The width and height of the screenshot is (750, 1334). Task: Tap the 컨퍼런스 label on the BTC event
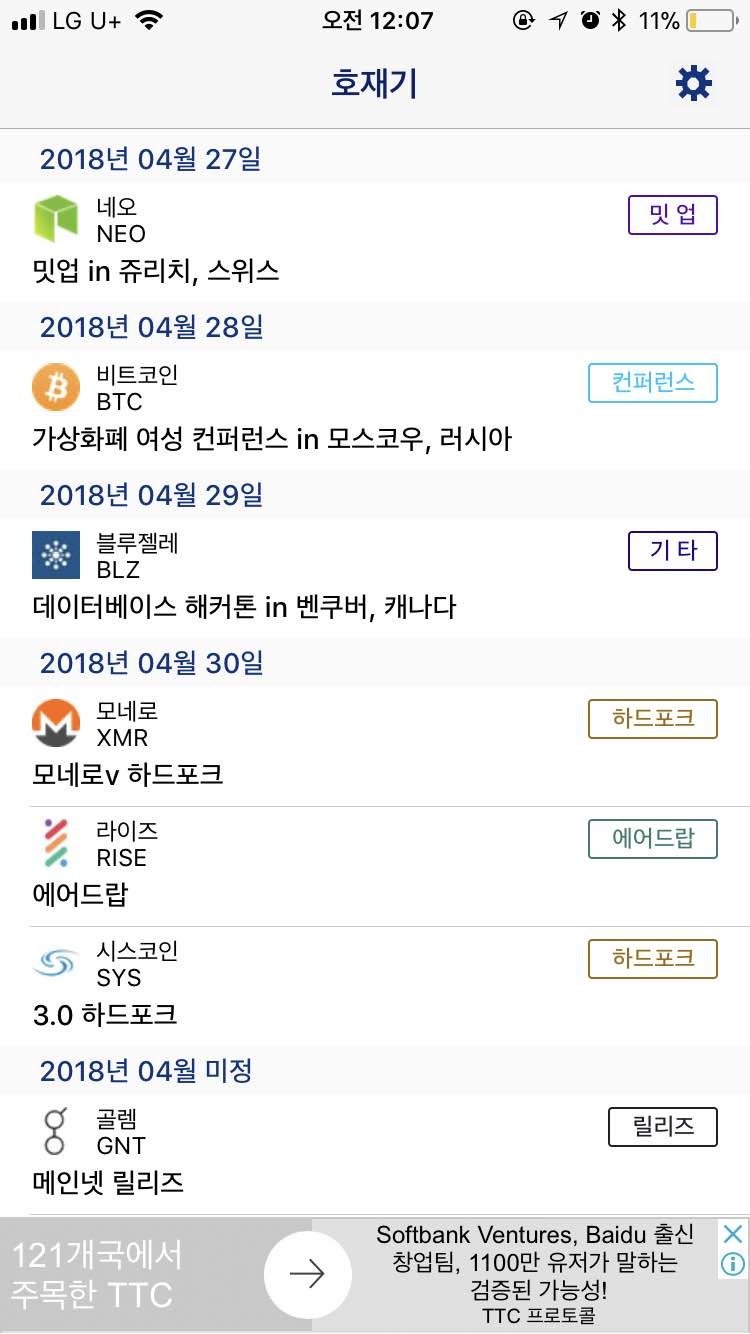(x=652, y=383)
